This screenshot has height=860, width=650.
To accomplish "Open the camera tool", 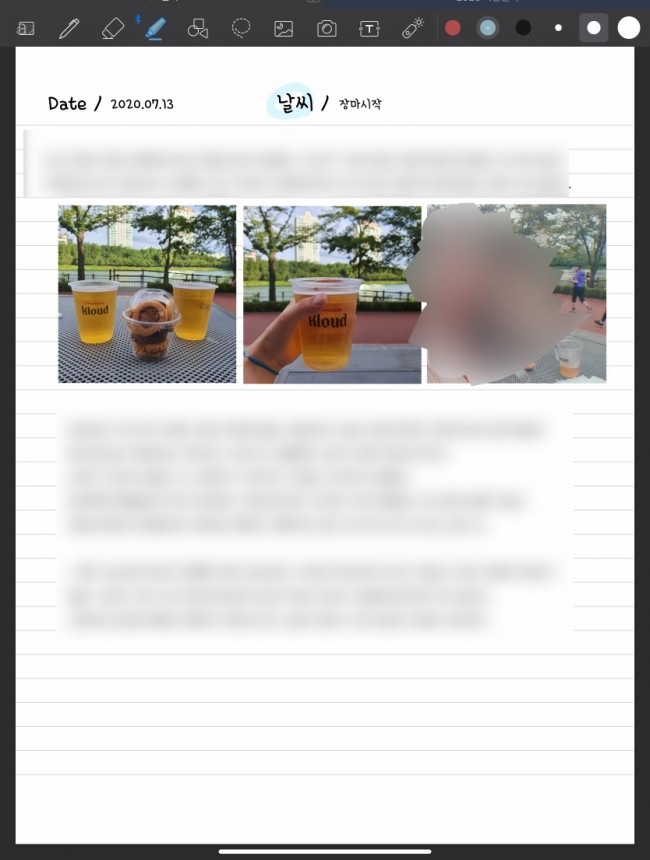I will point(327,28).
